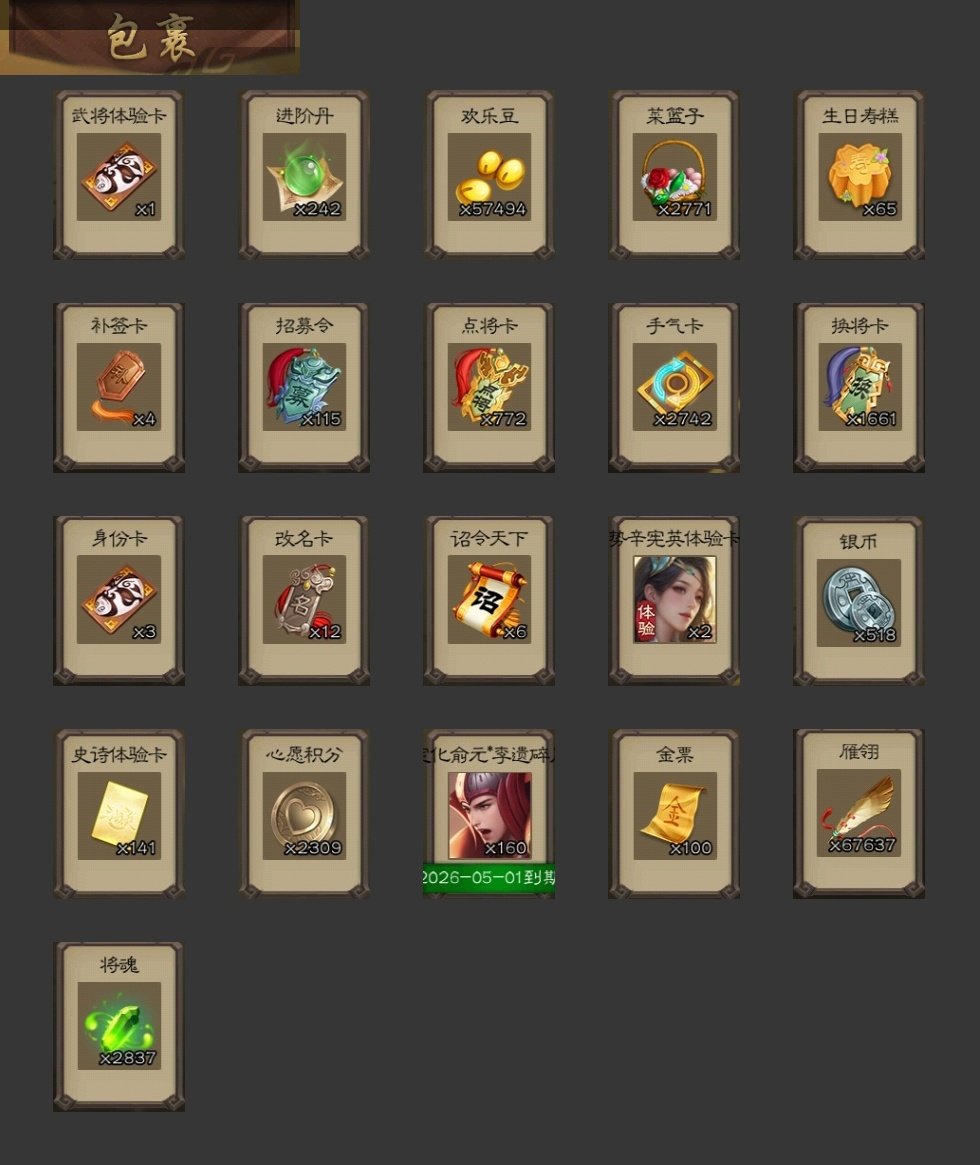Screen dimensions: 980x1165
Task: Select the 进阶丹 item
Action: point(304,177)
